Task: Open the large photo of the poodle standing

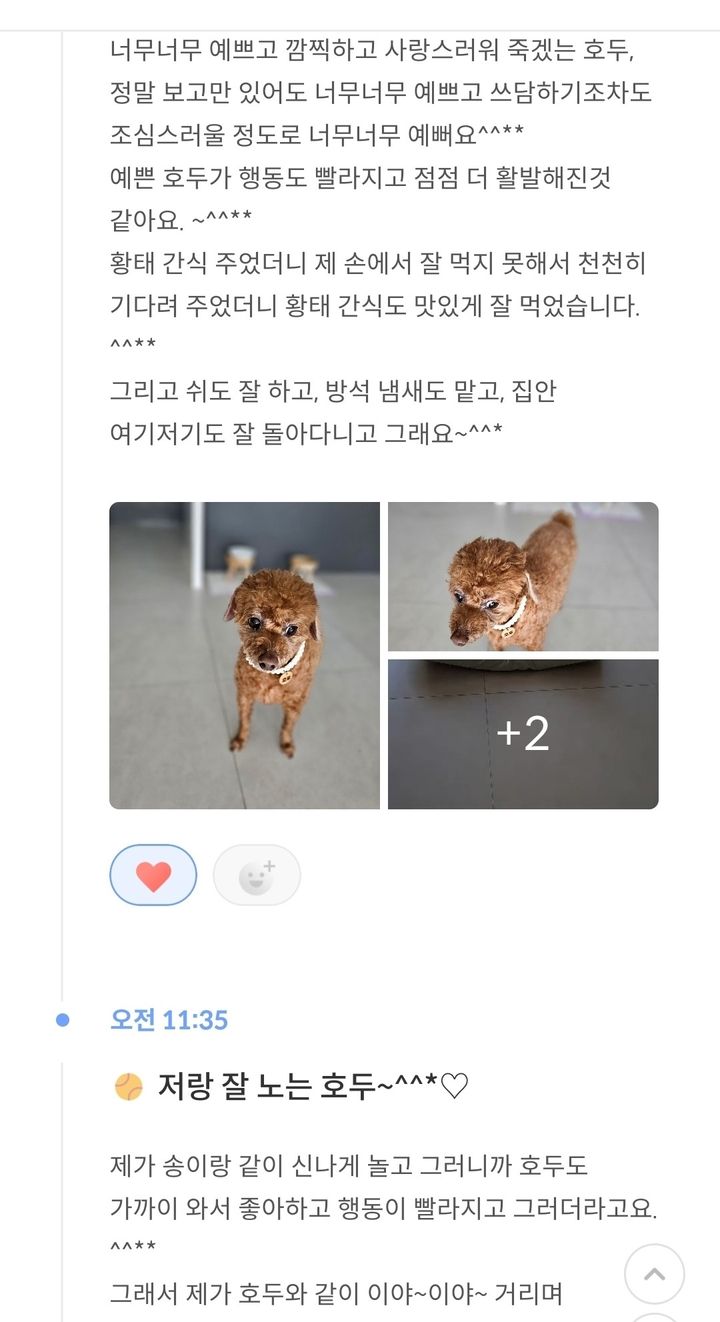Action: click(x=244, y=655)
